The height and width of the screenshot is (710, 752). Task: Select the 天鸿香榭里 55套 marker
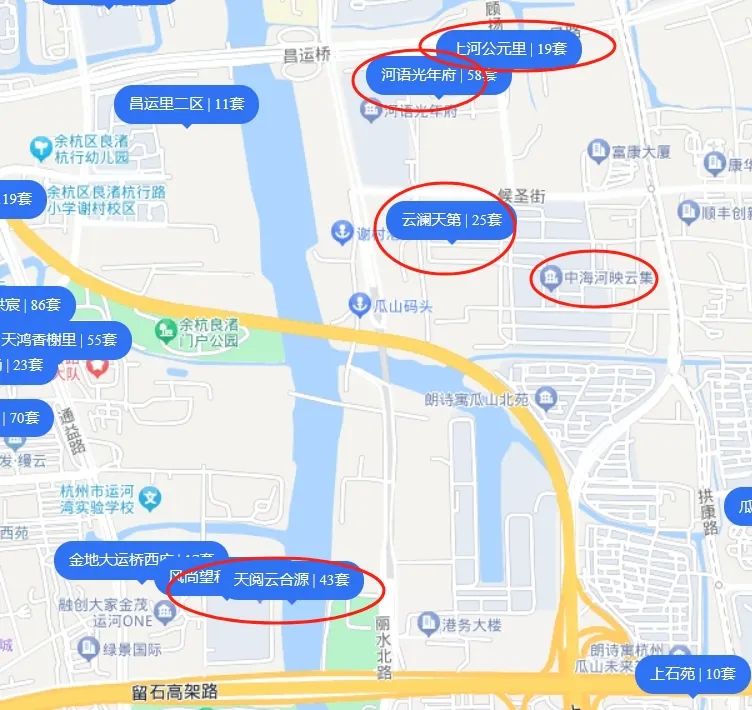coord(62,340)
